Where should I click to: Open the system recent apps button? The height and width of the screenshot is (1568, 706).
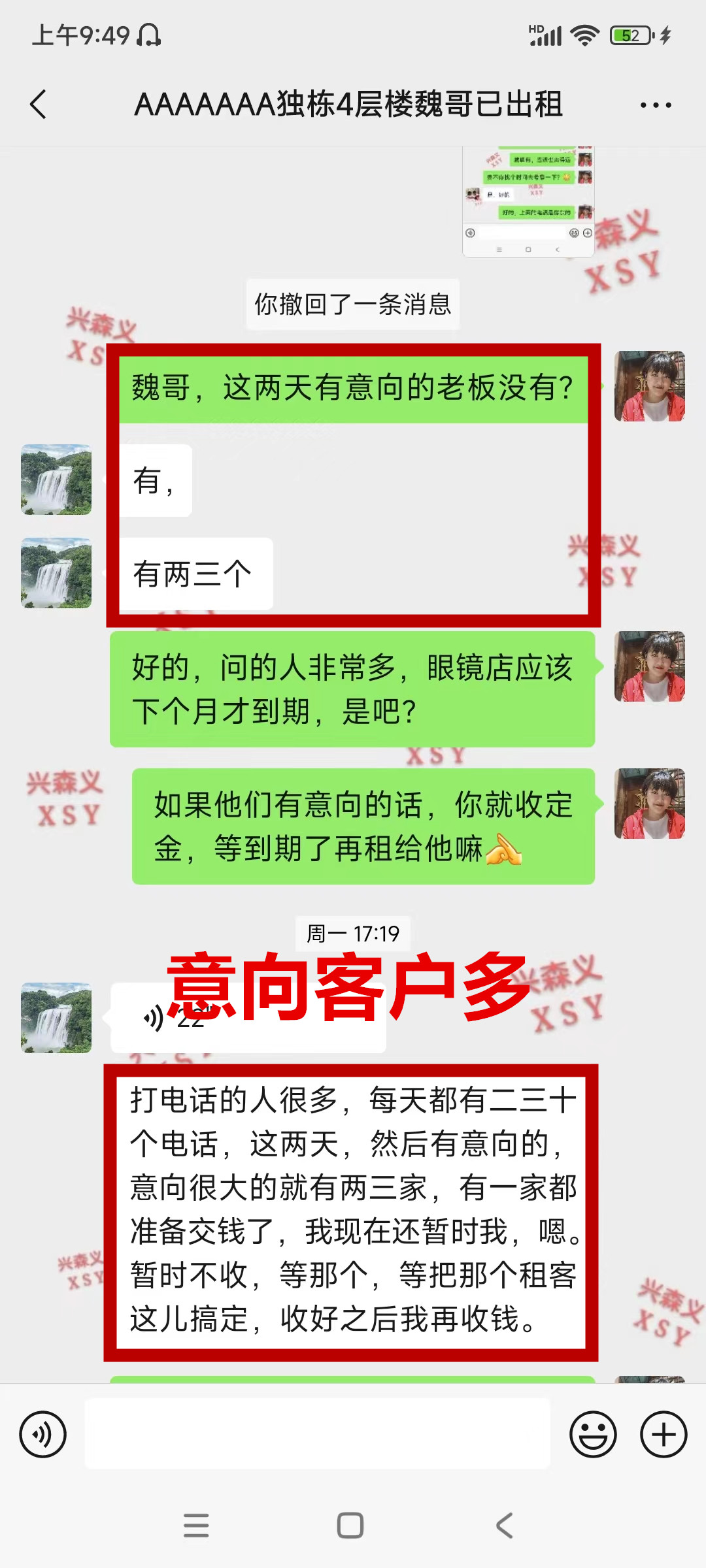[x=196, y=1526]
